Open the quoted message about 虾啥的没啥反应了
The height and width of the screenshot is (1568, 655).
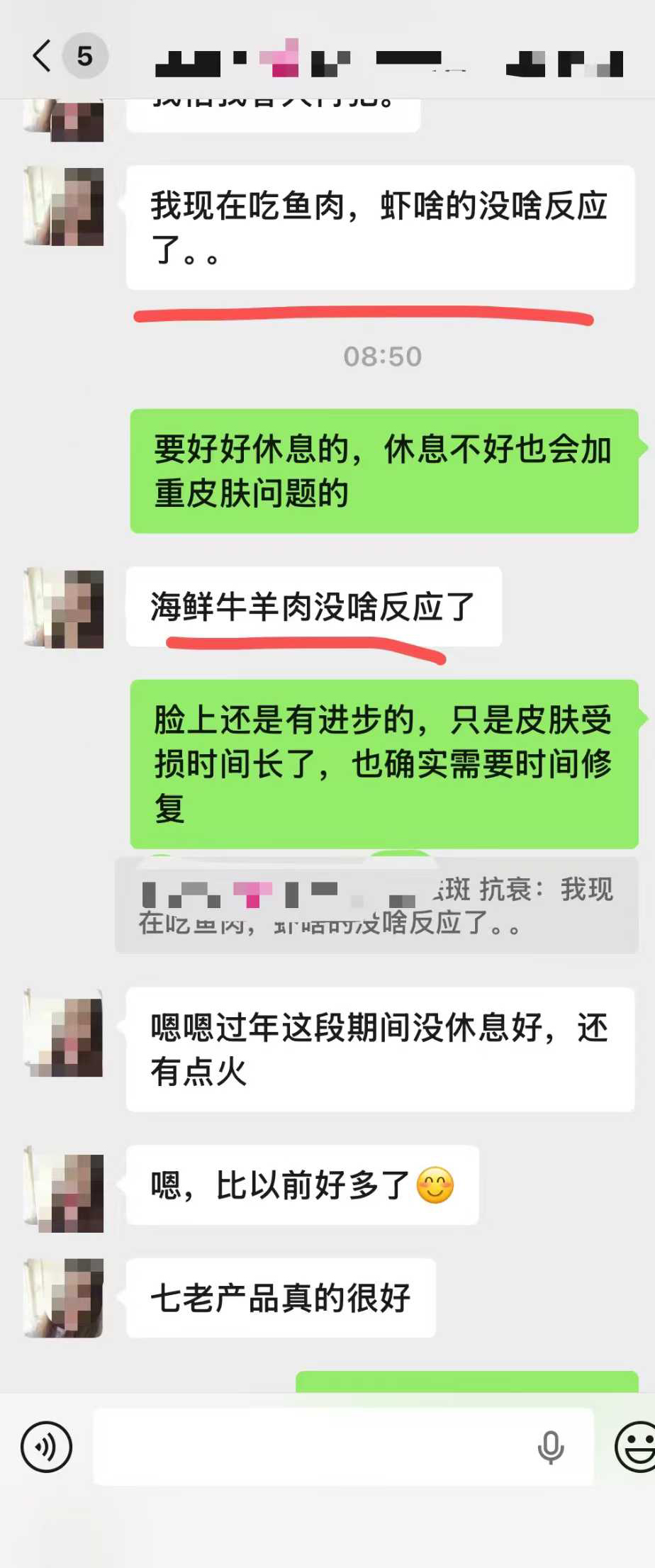[376, 906]
